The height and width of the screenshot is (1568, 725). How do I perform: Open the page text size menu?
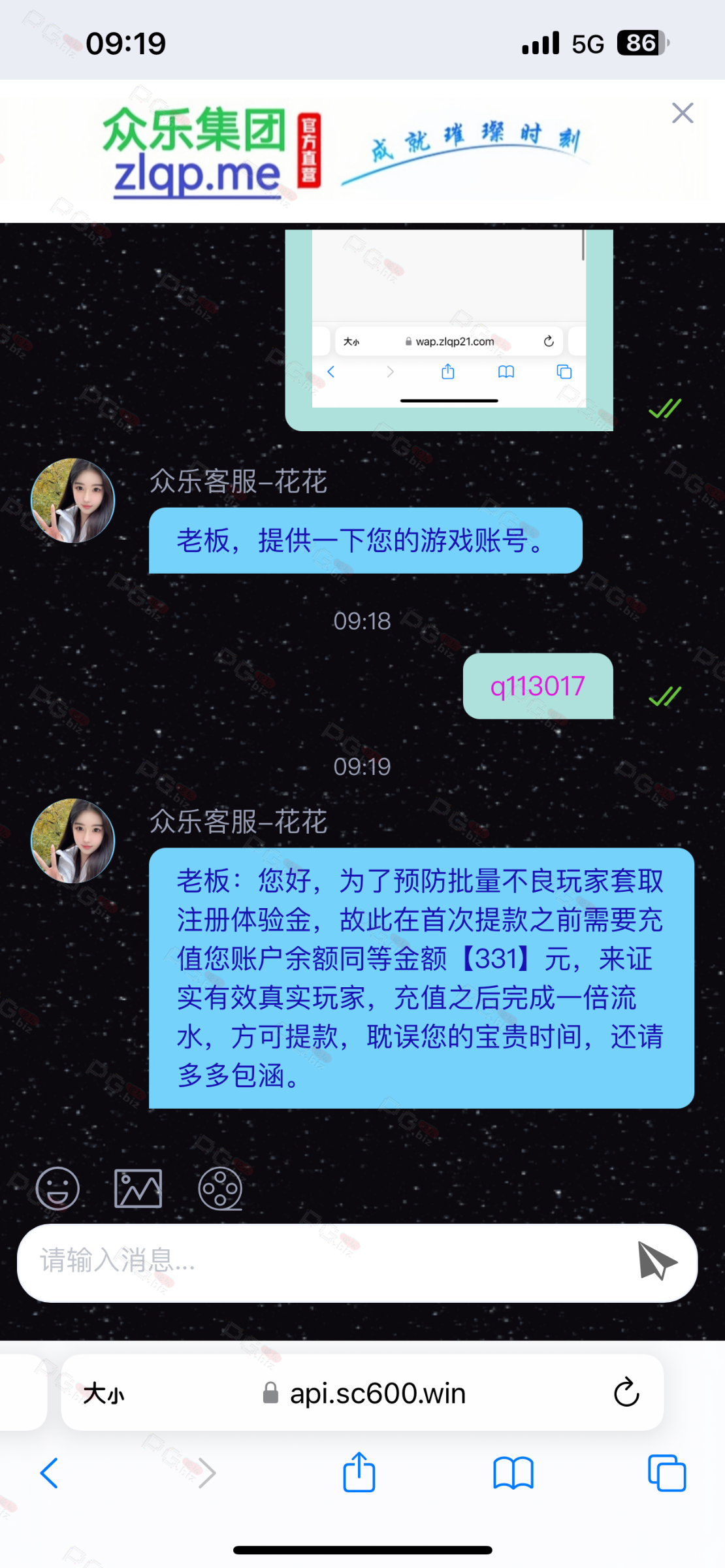click(x=104, y=1393)
